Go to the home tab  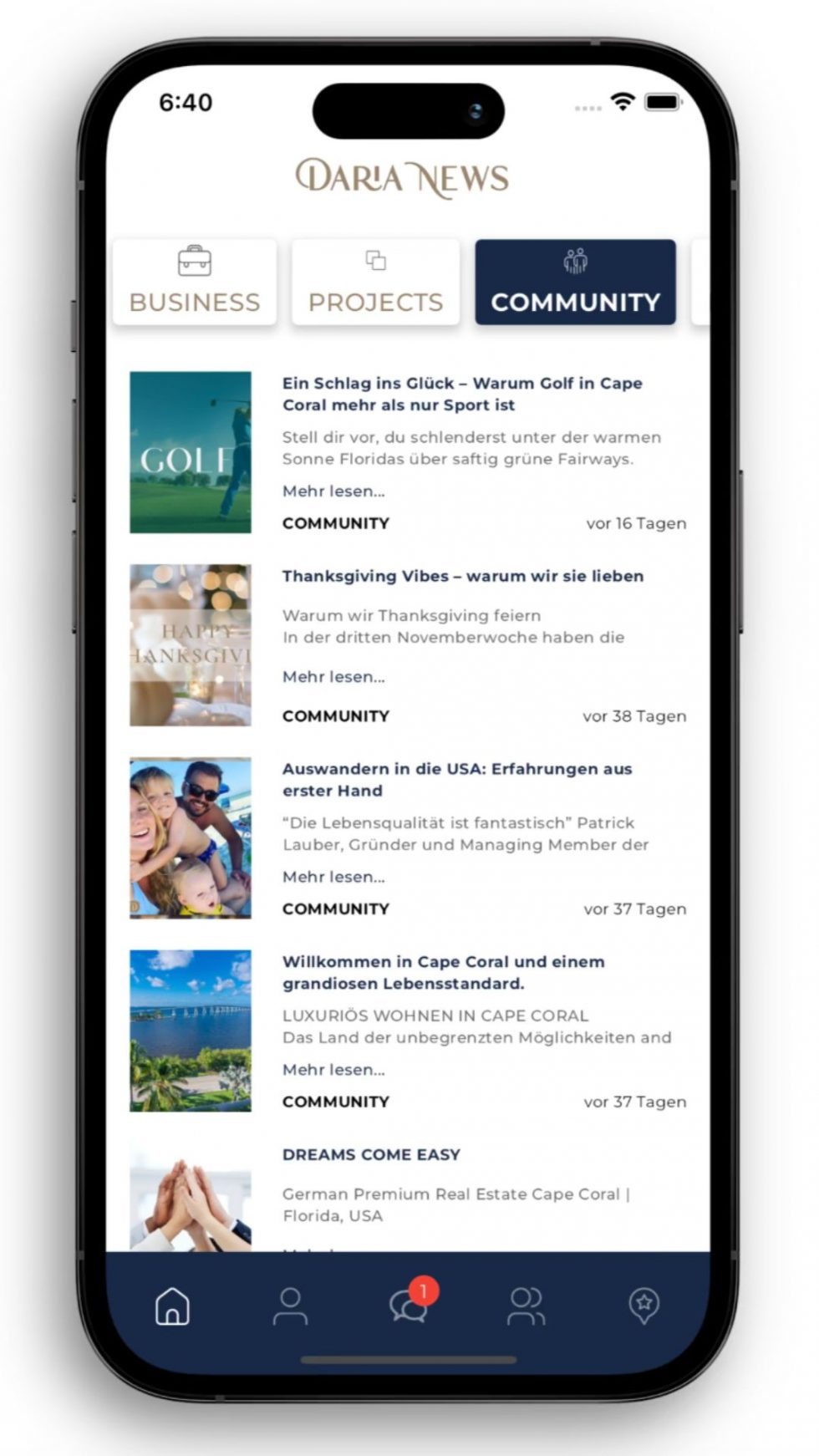click(172, 1305)
